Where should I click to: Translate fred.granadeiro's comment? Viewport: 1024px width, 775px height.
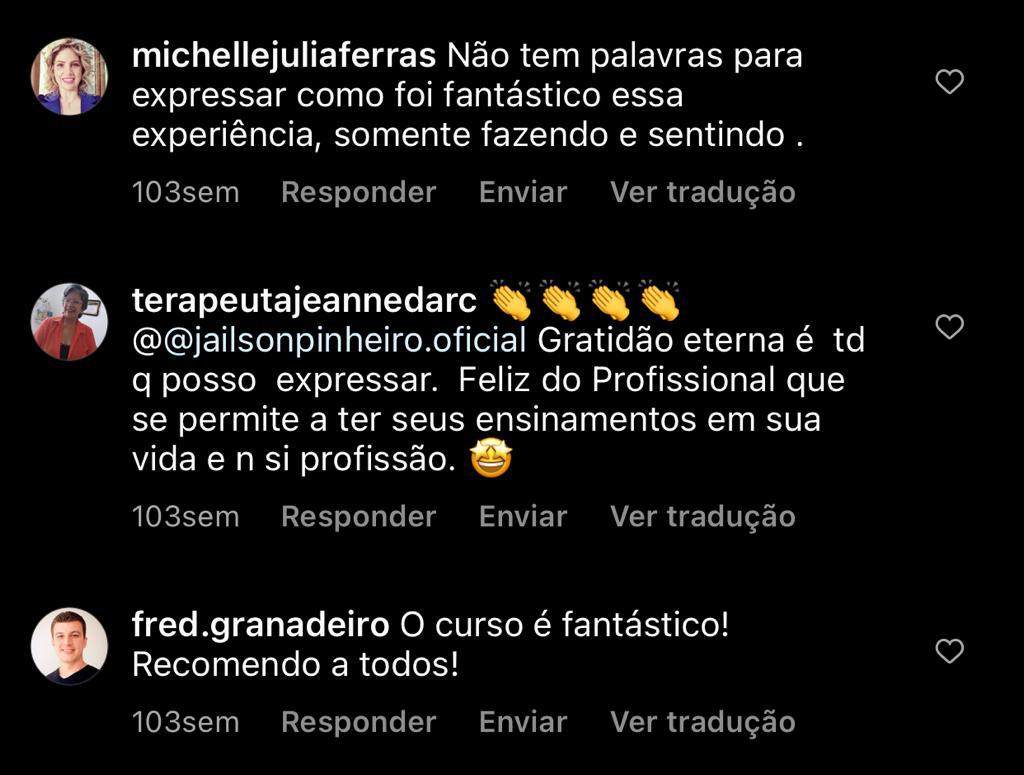tap(702, 722)
